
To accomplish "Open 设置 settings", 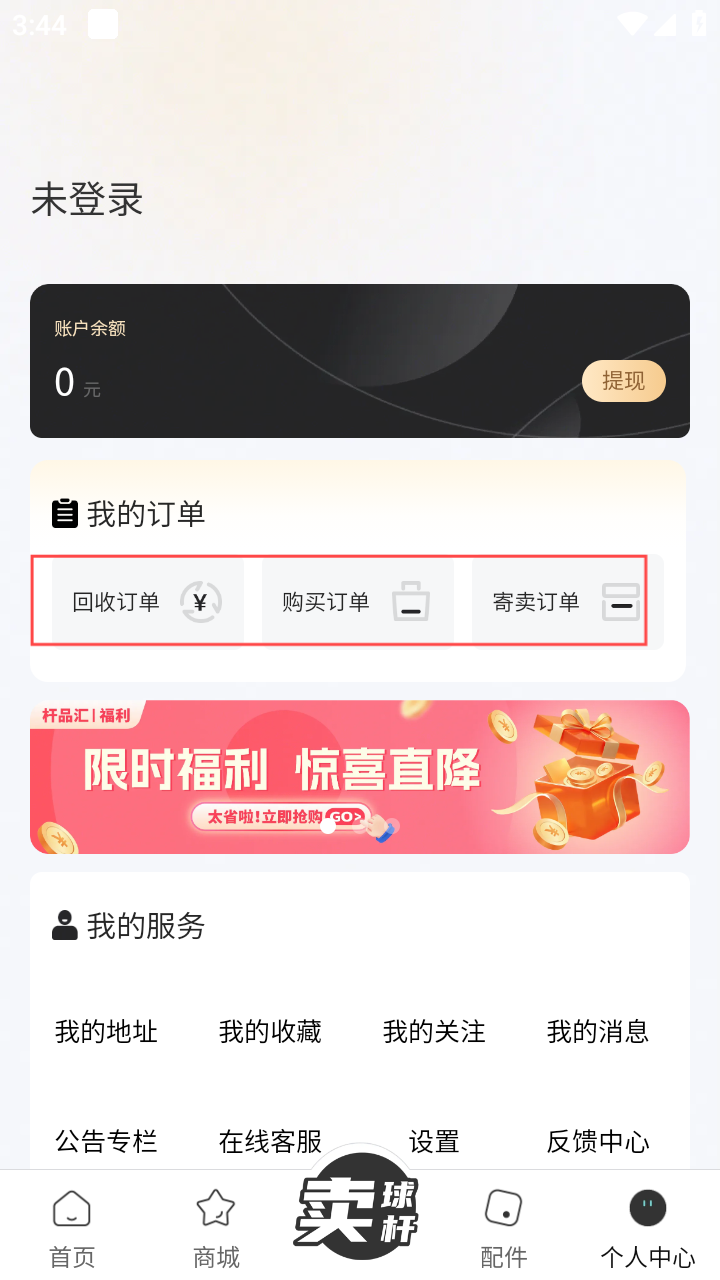I will [434, 1141].
